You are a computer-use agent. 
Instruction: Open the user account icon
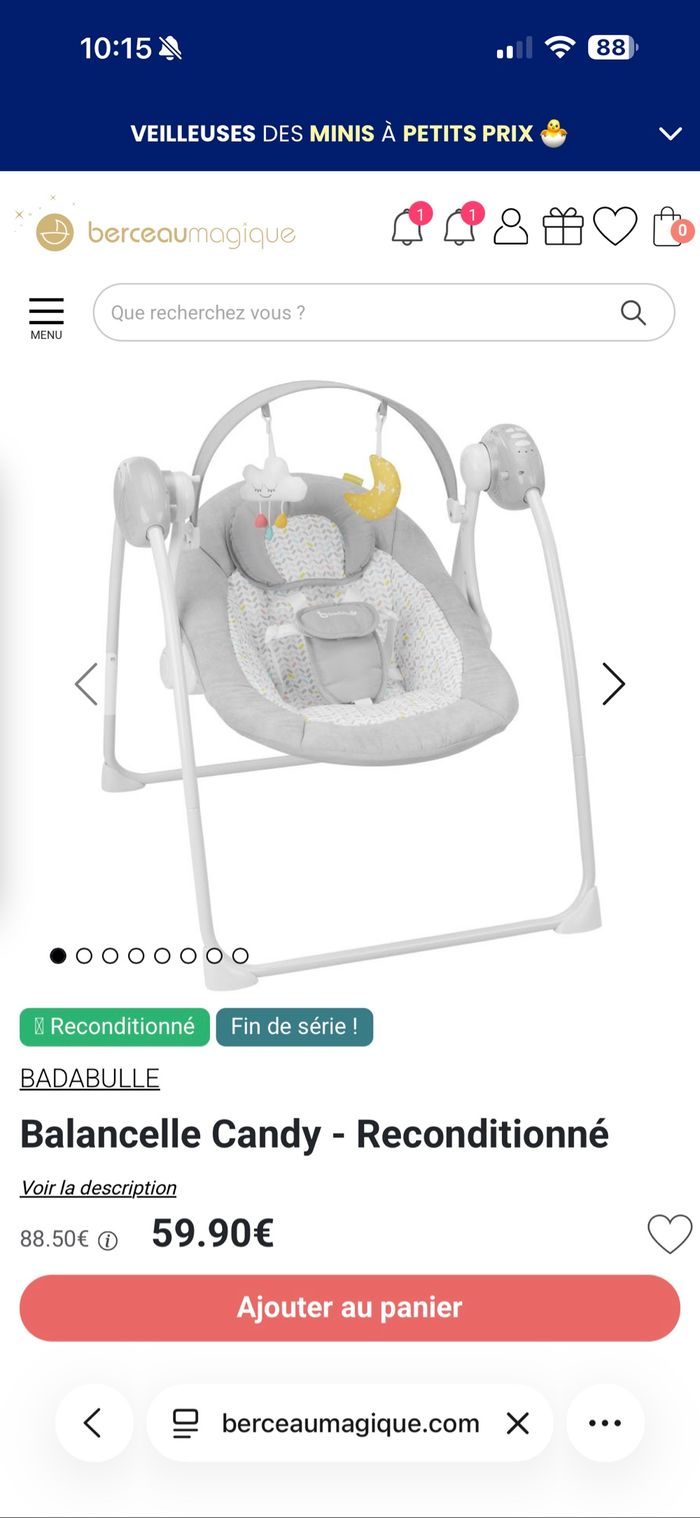coord(511,226)
